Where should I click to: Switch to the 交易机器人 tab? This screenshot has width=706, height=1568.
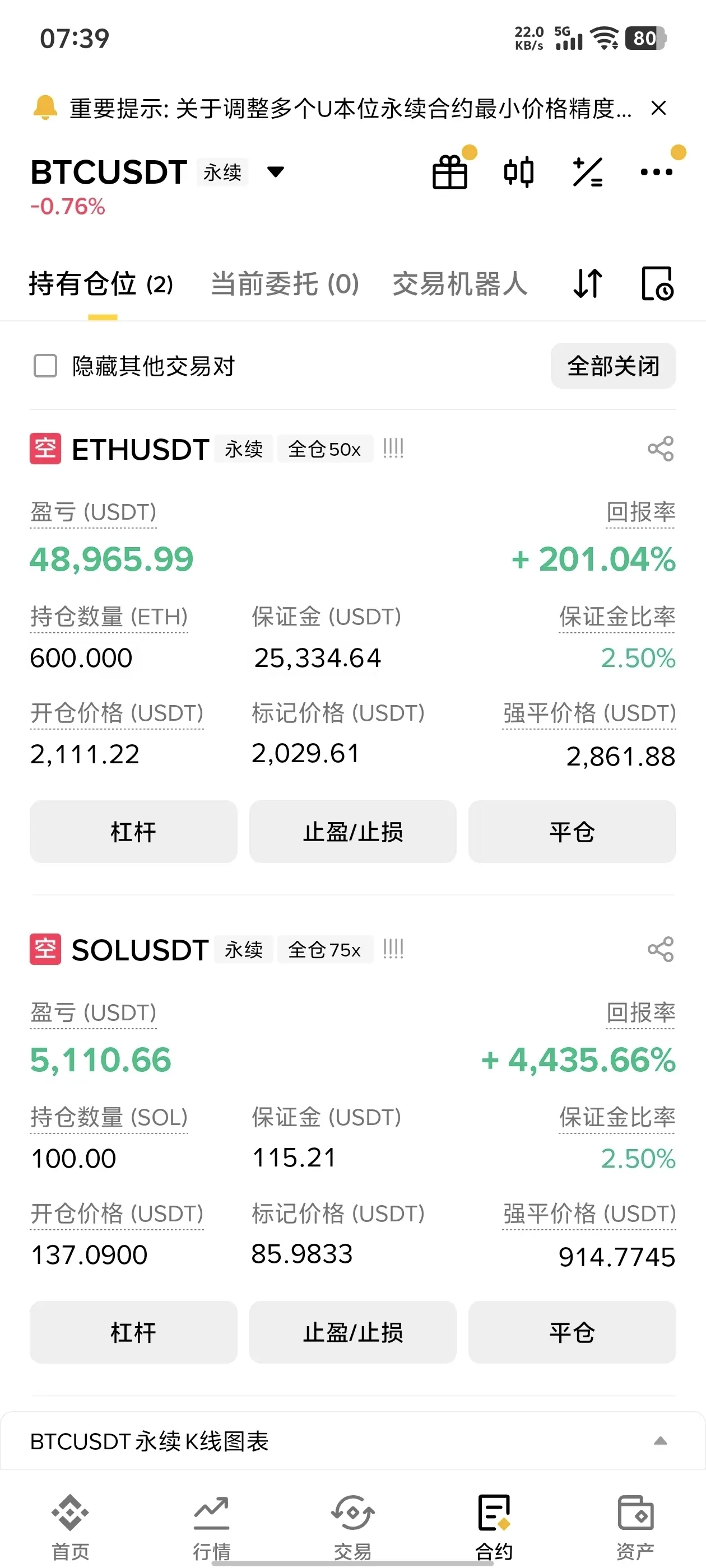pos(460,284)
